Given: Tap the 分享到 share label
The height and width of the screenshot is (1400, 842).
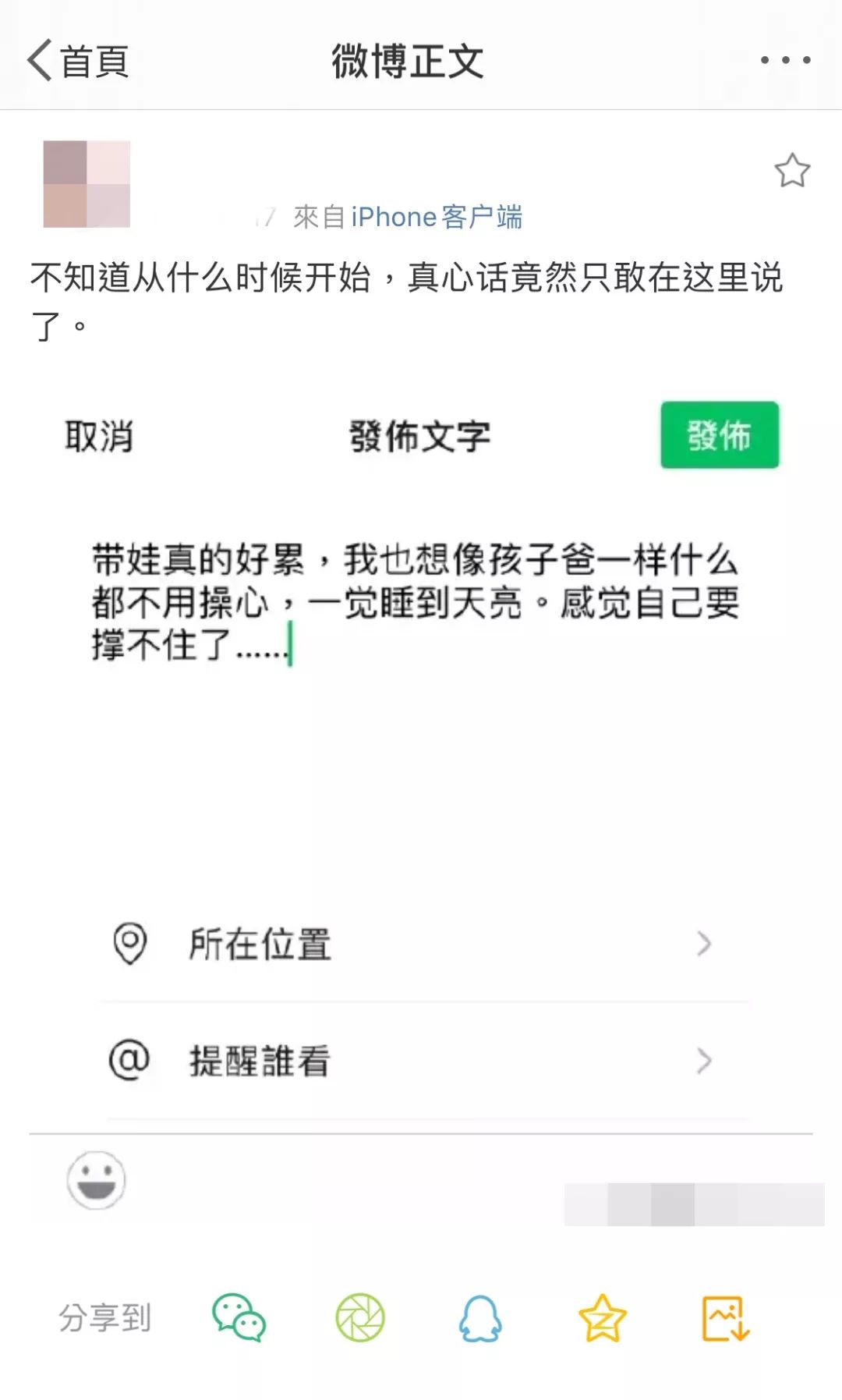Looking at the screenshot, I should [x=103, y=1318].
